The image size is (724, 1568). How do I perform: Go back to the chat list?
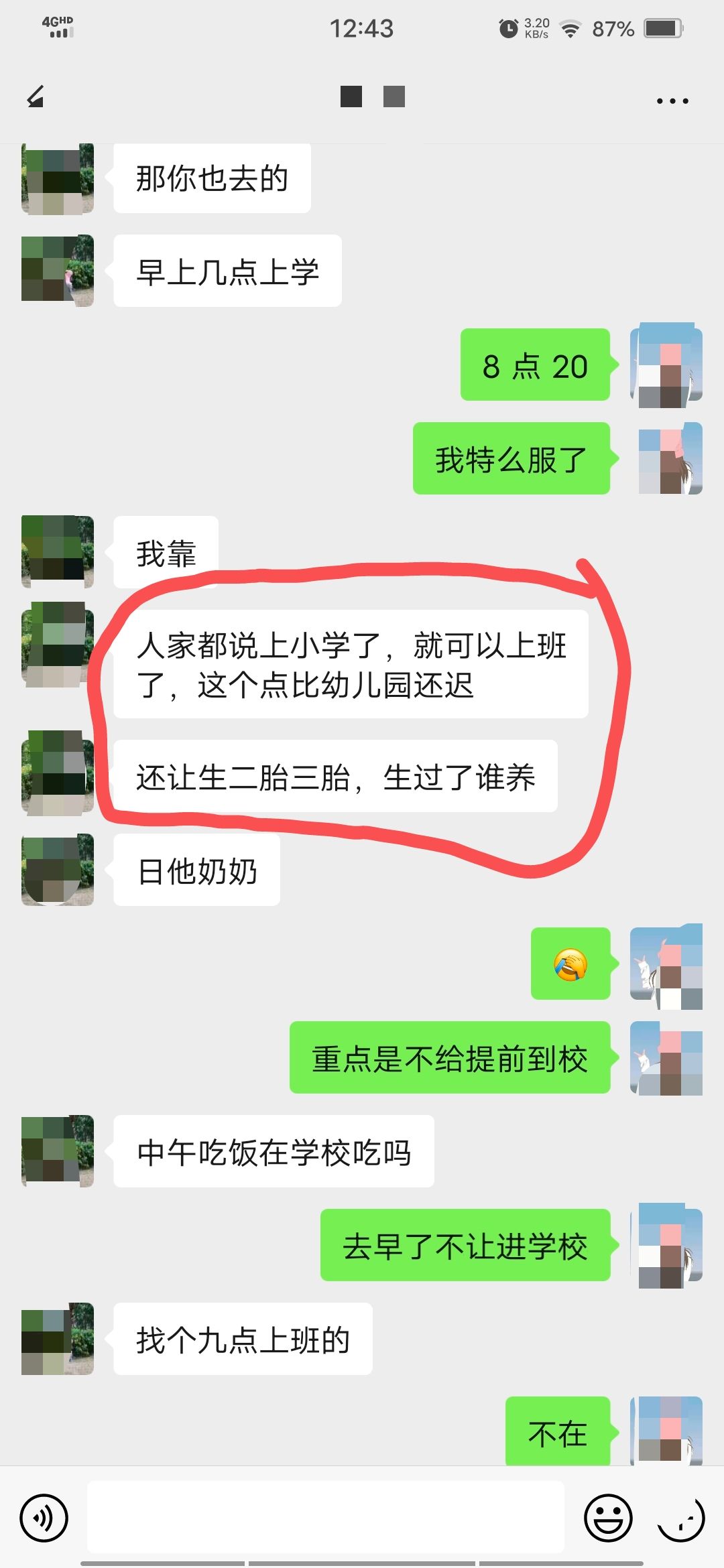pyautogui.click(x=36, y=98)
